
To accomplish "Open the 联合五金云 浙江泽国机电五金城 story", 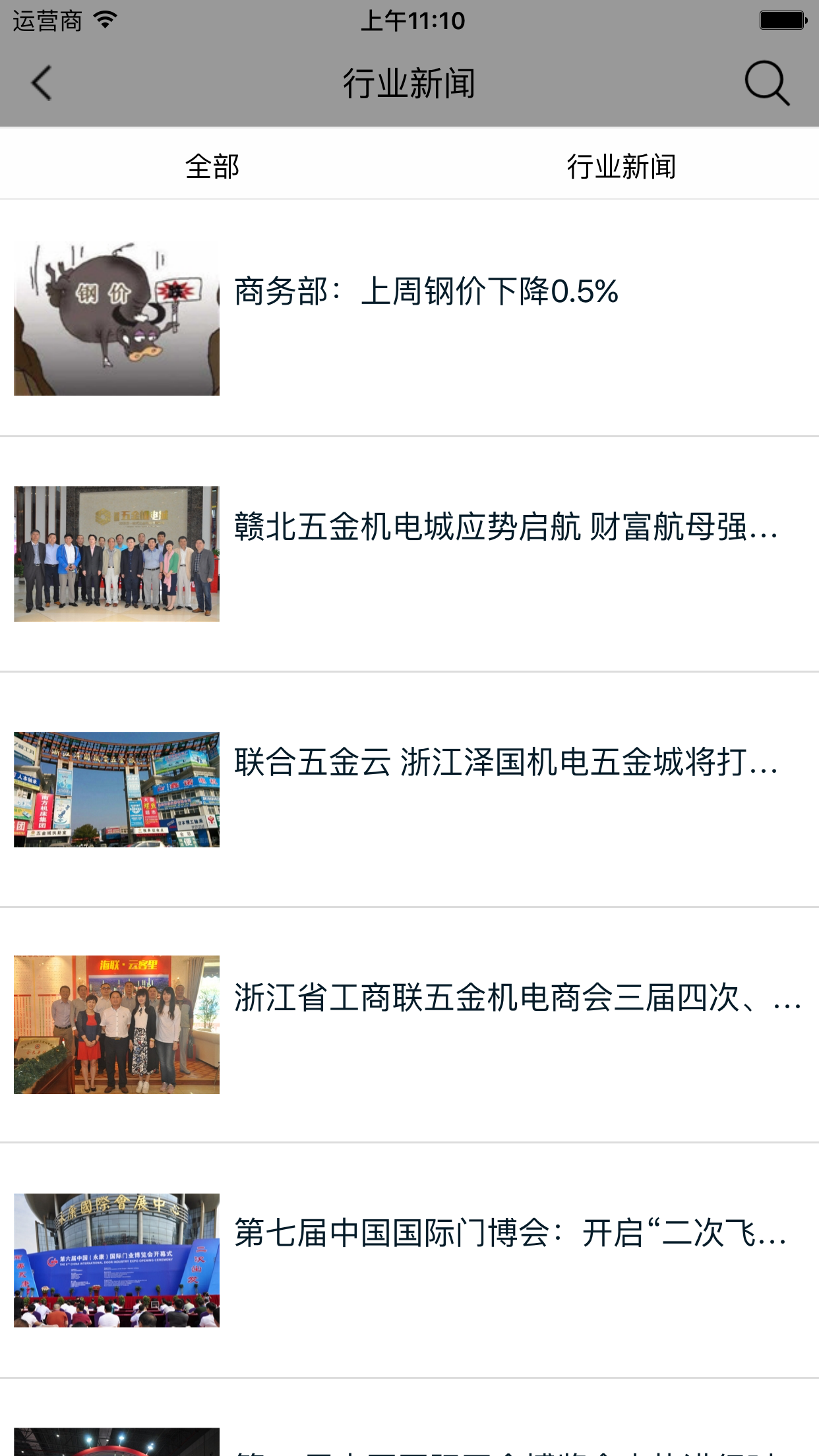I will 505,763.
